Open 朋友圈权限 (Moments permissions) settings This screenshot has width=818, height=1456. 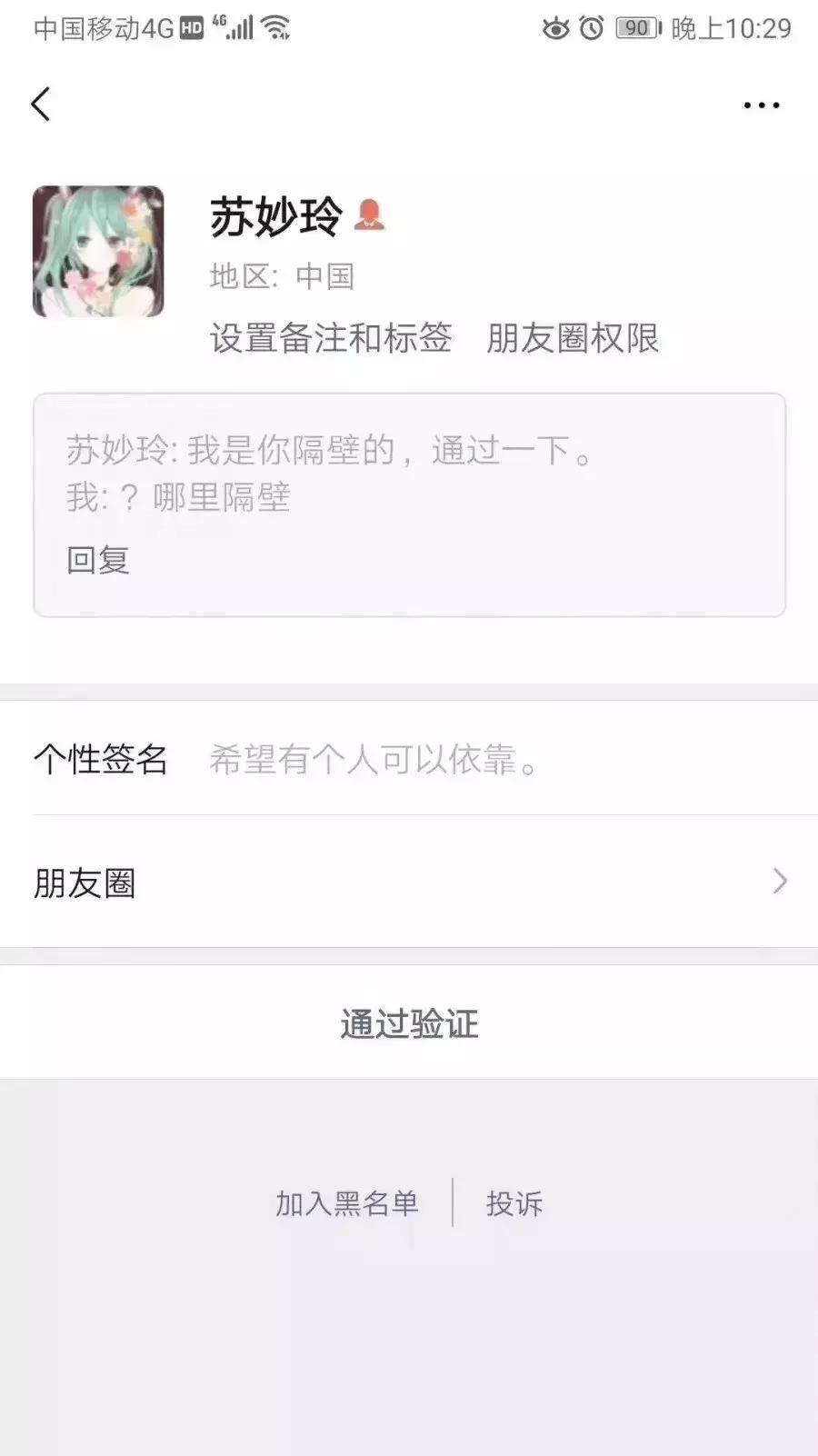pos(574,338)
